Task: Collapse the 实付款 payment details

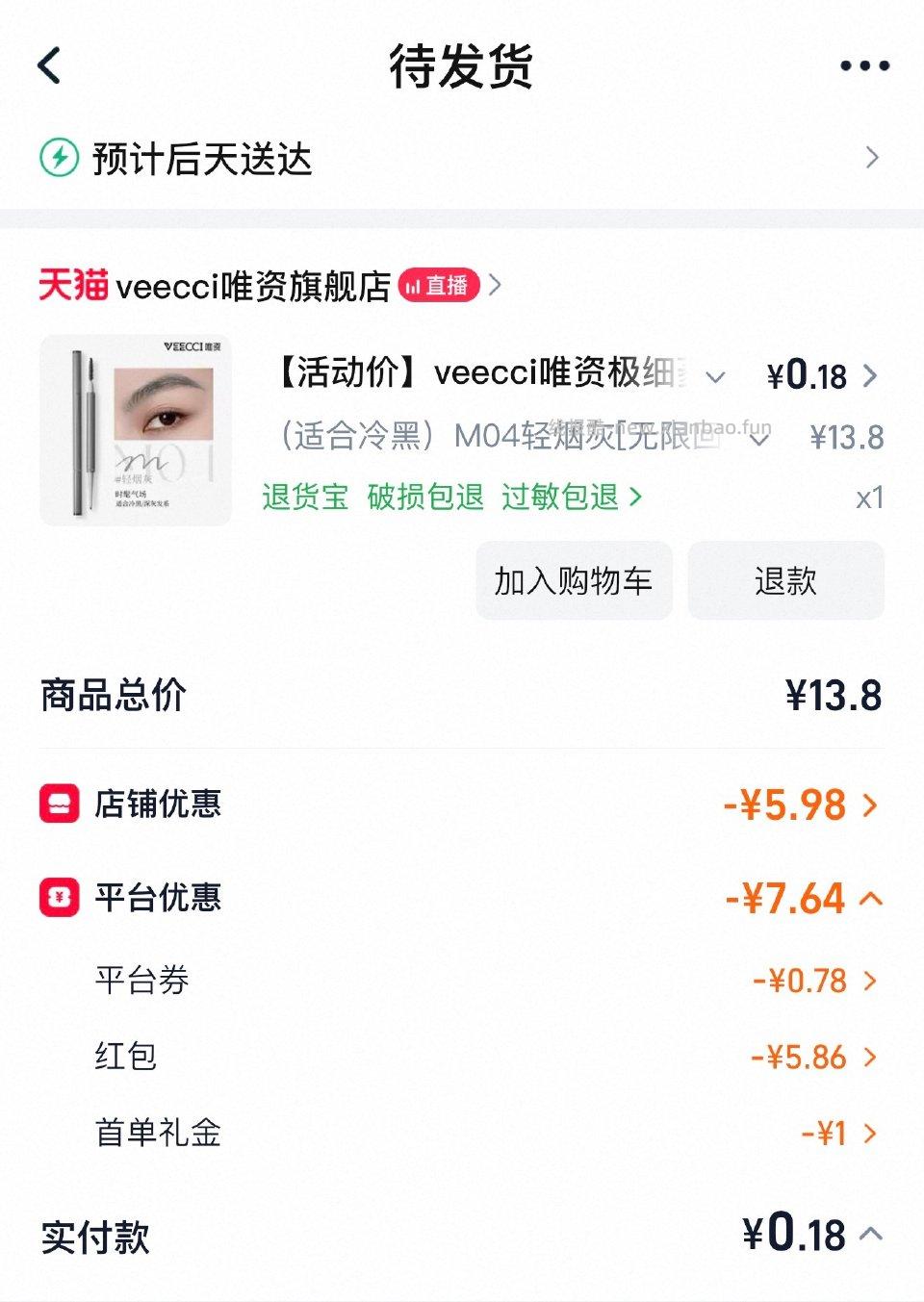Action: [874, 1235]
